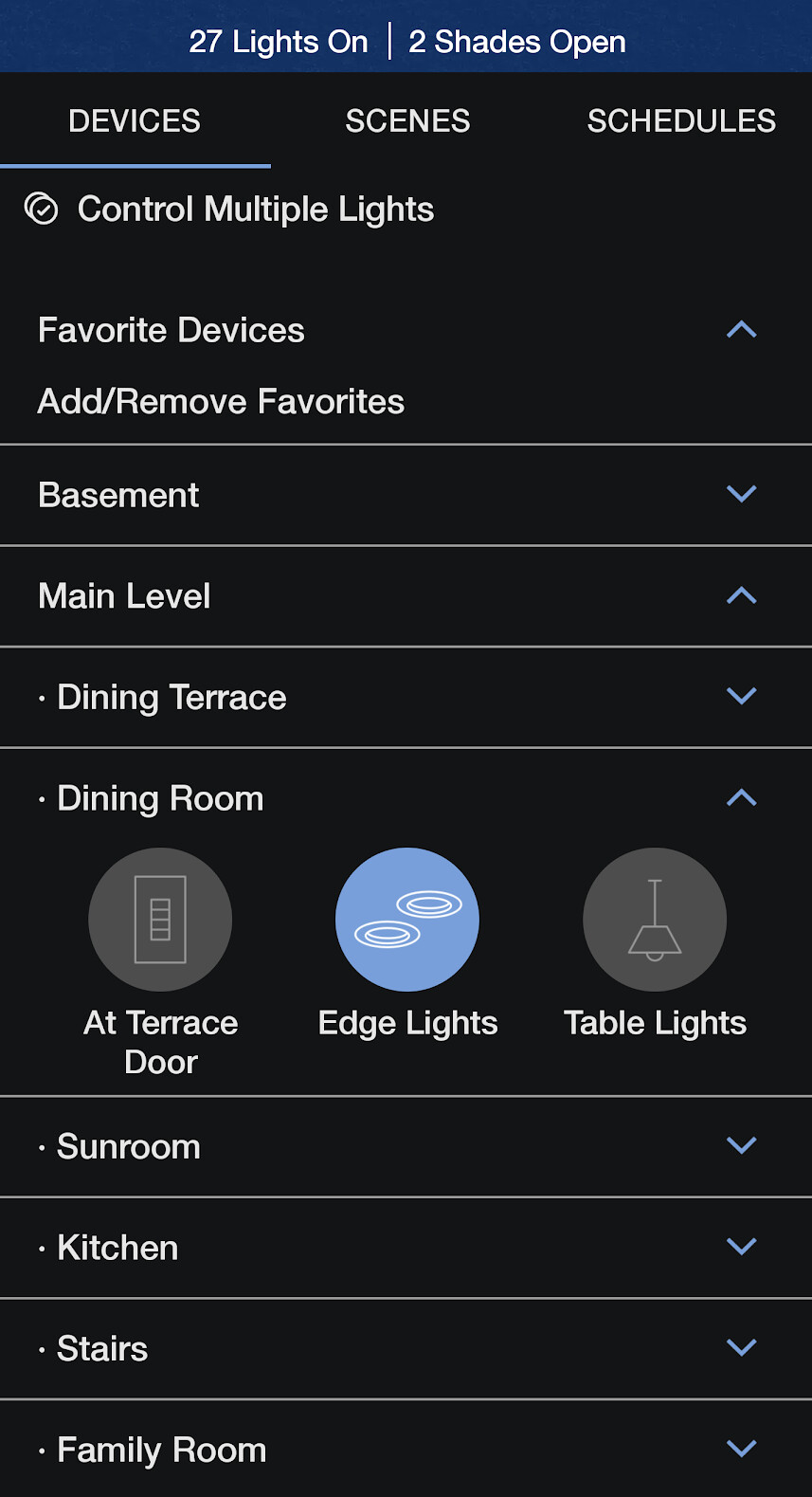Tap the At Terrace Door device
The height and width of the screenshot is (1497, 812).
[x=160, y=920]
